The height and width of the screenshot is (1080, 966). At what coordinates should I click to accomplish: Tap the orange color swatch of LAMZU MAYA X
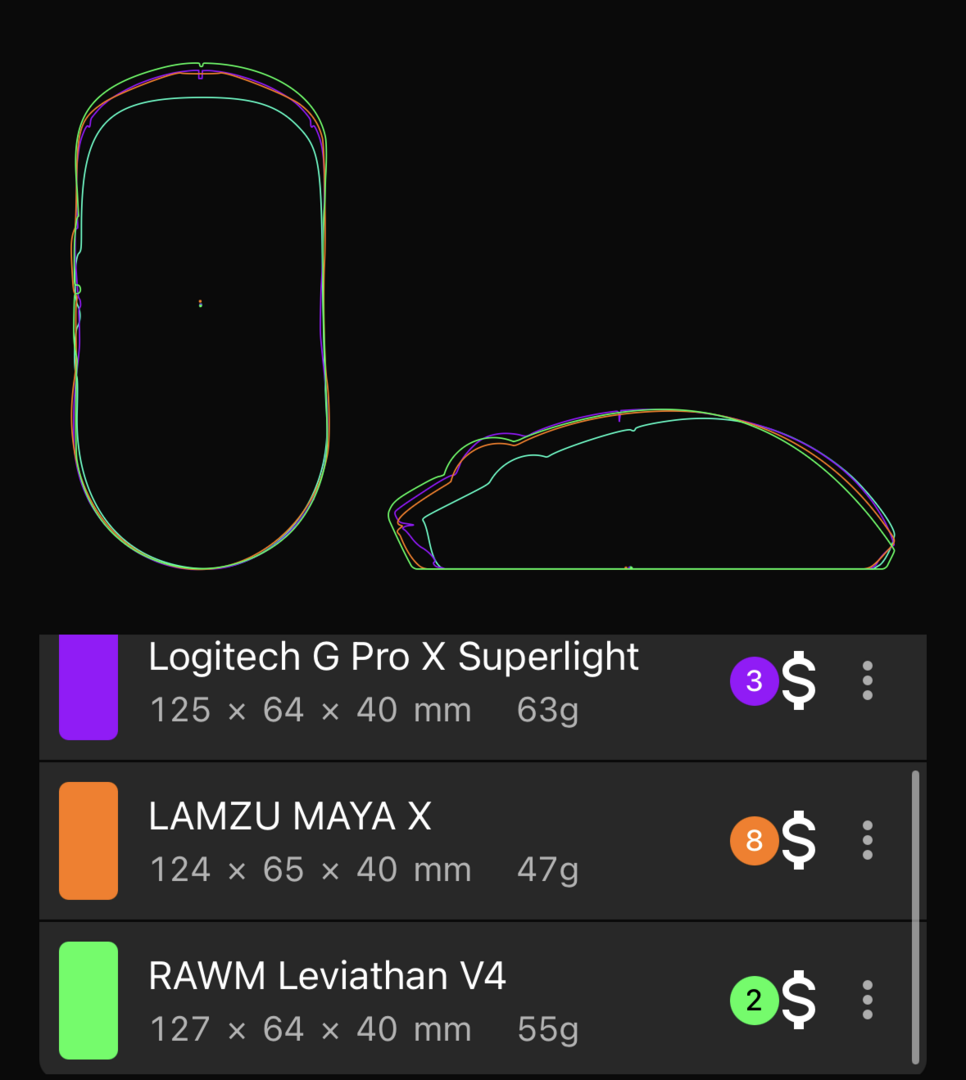(x=88, y=840)
